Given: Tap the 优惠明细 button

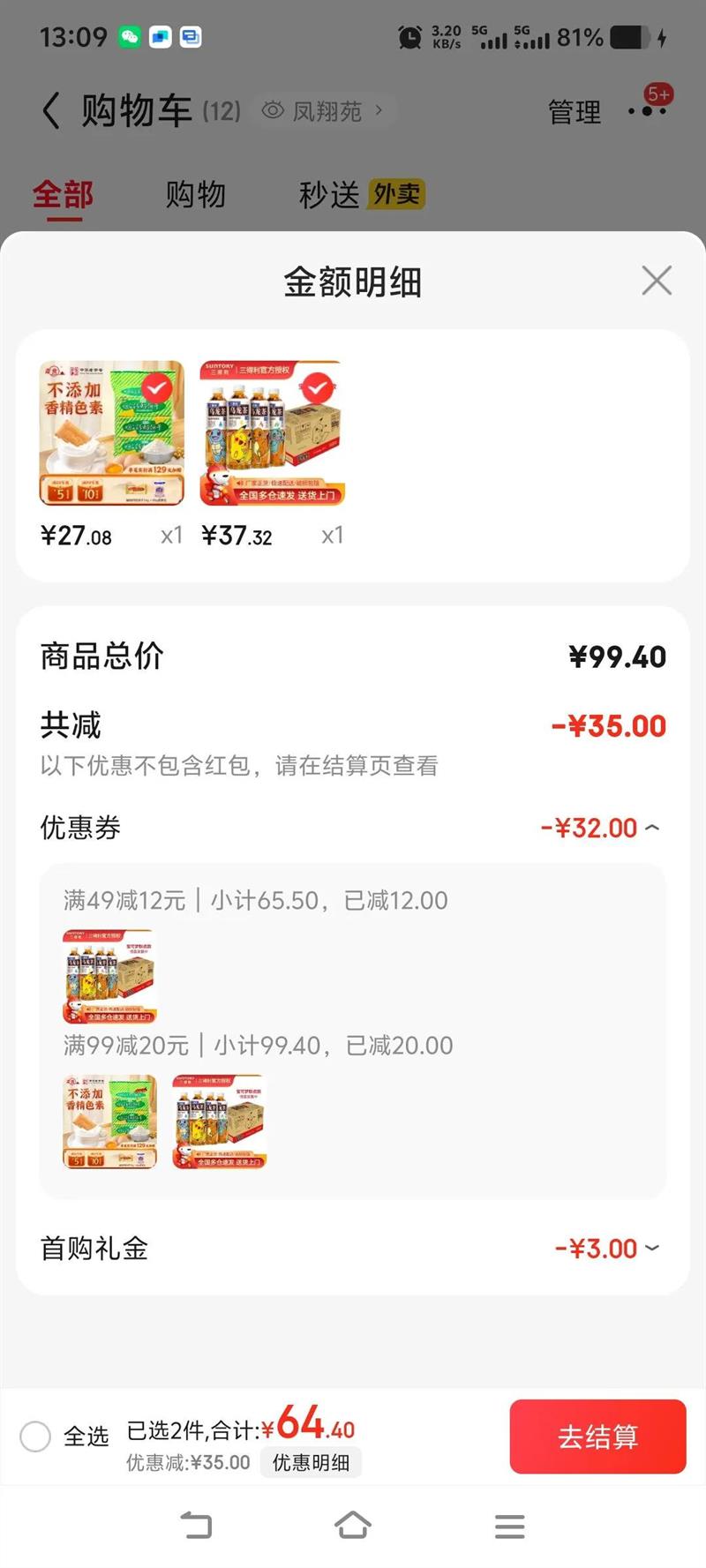Looking at the screenshot, I should point(311,1462).
